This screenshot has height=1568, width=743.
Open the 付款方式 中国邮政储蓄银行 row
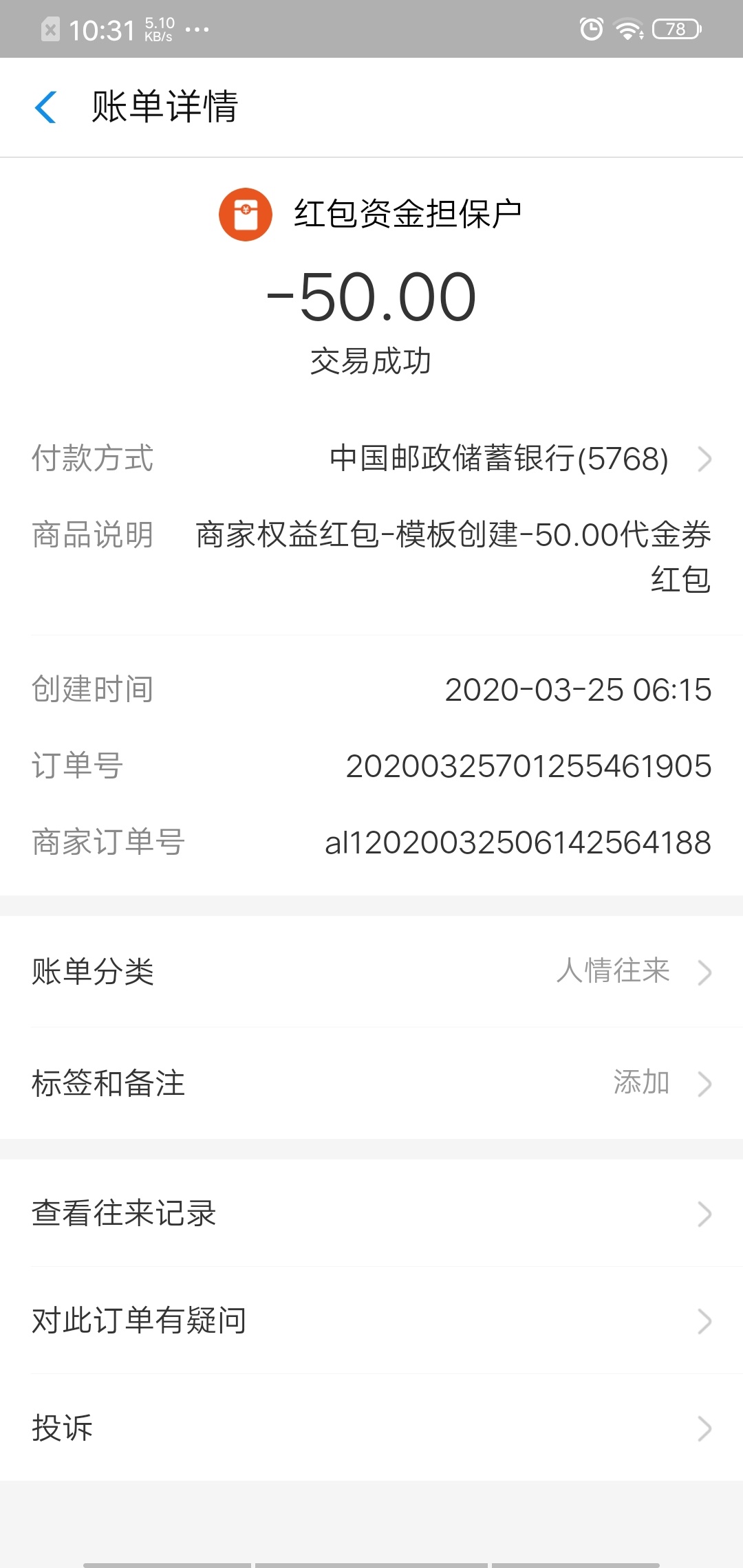371,459
